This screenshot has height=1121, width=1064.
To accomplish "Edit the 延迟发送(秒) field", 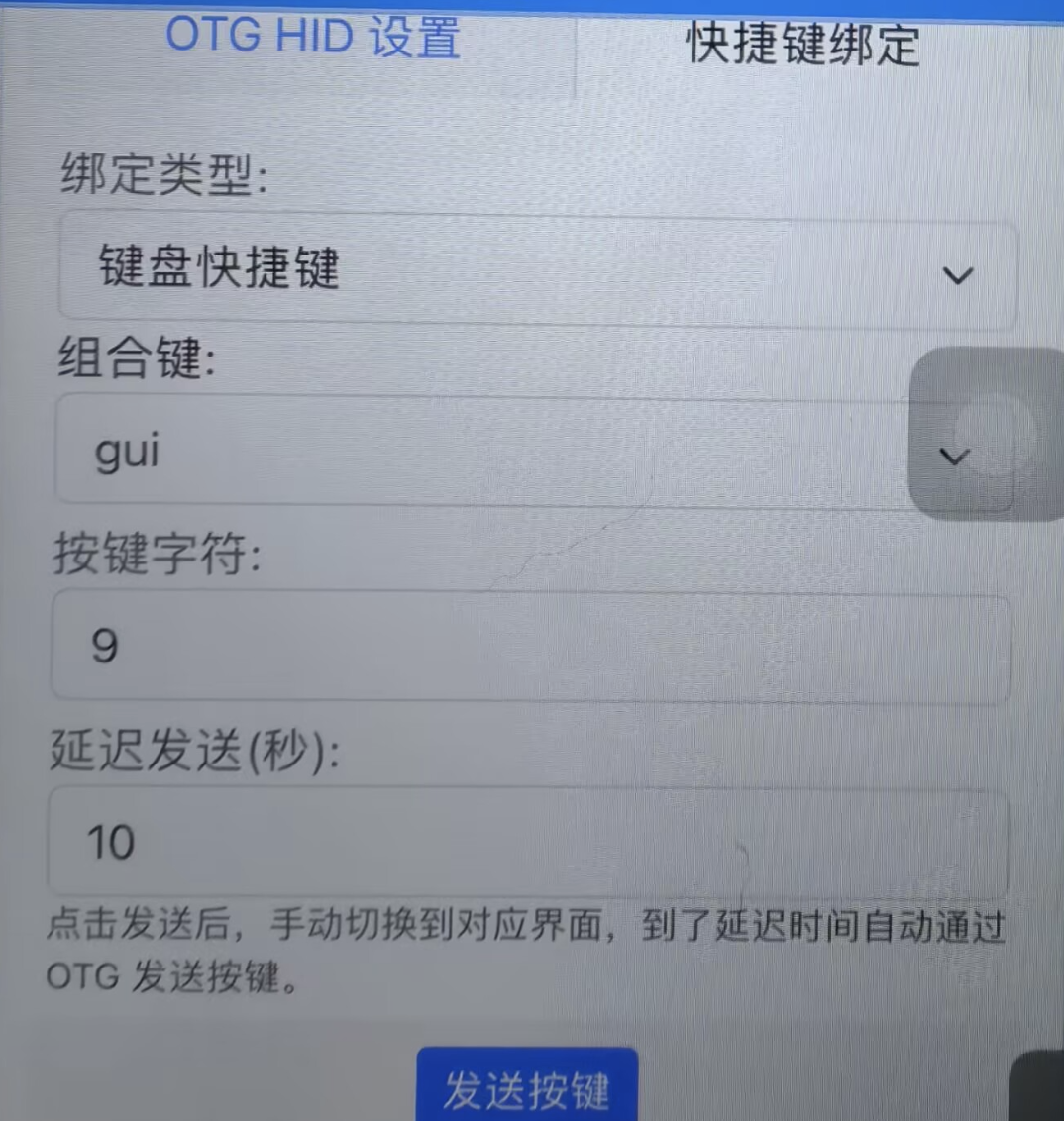I will 527,842.
